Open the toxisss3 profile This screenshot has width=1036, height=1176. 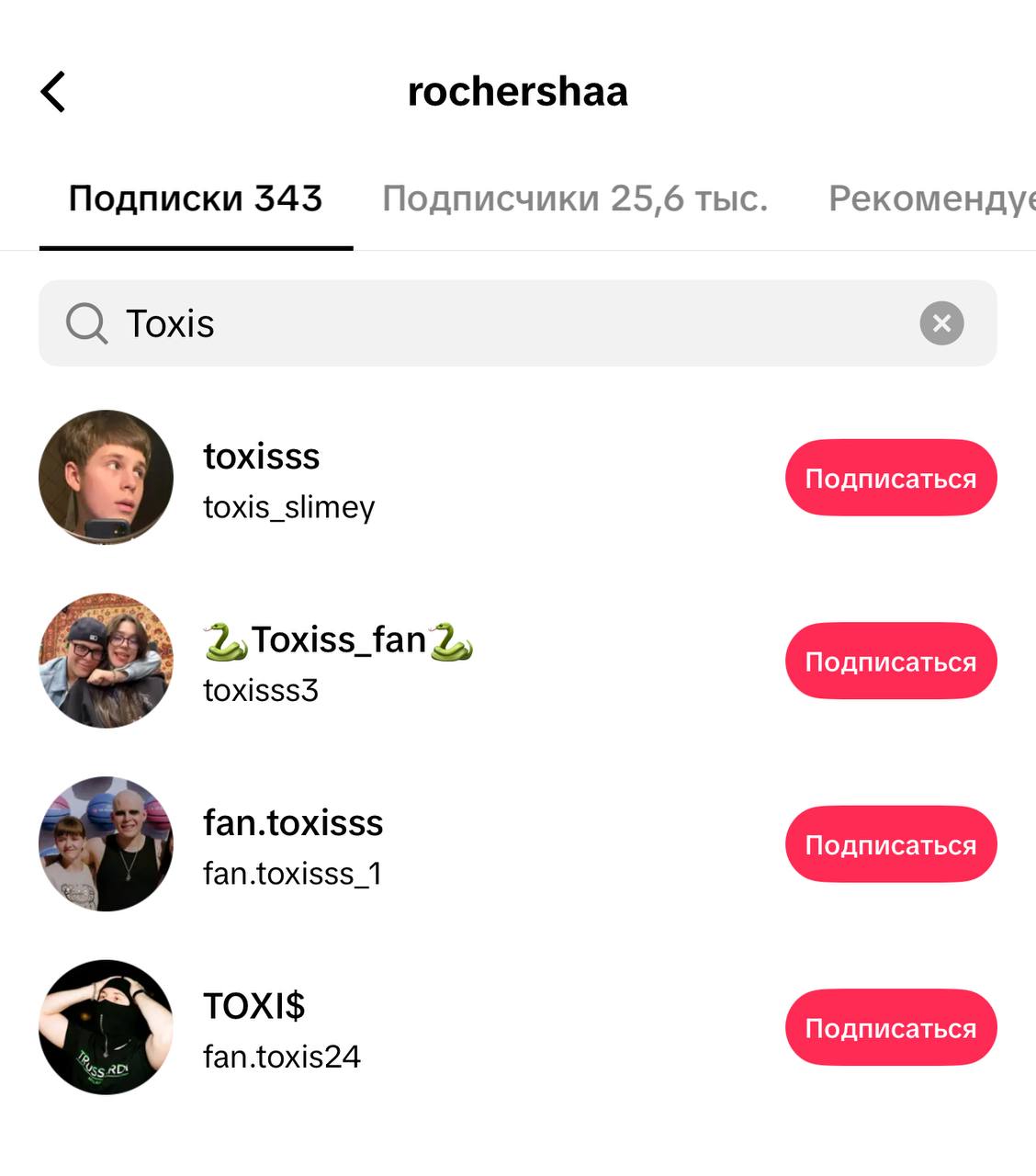point(261,663)
